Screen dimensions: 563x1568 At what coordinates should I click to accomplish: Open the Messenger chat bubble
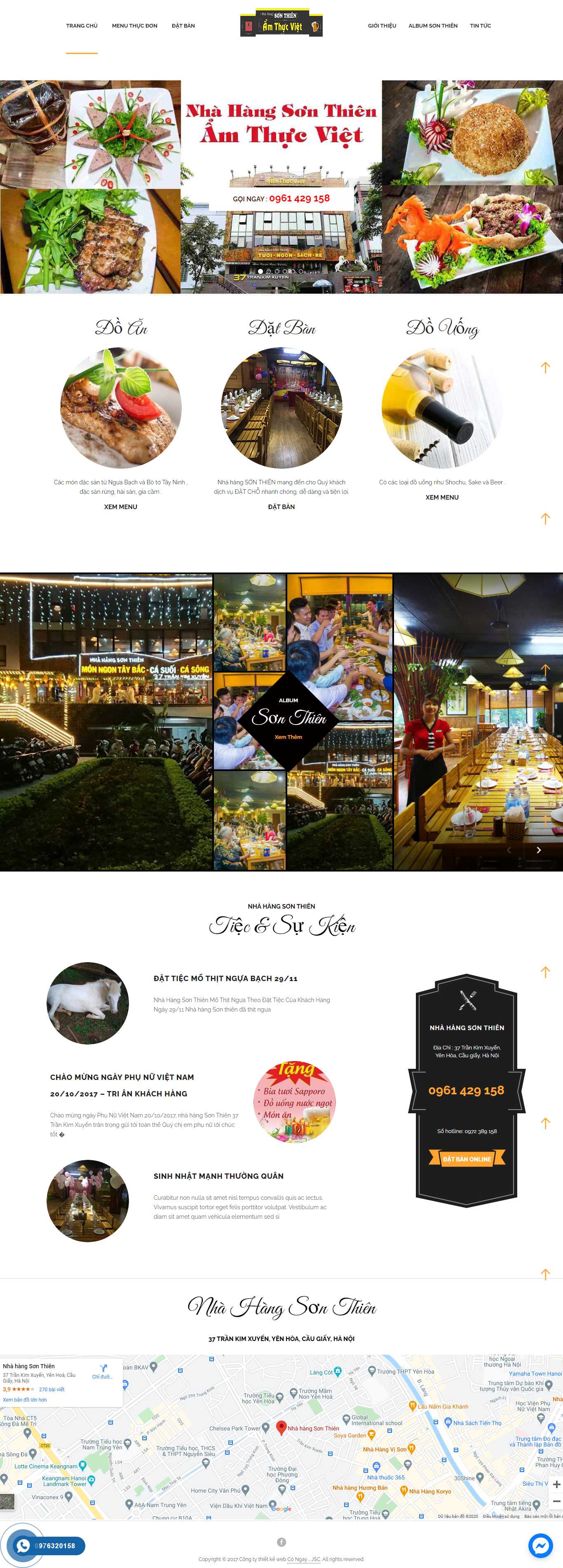click(540, 1545)
